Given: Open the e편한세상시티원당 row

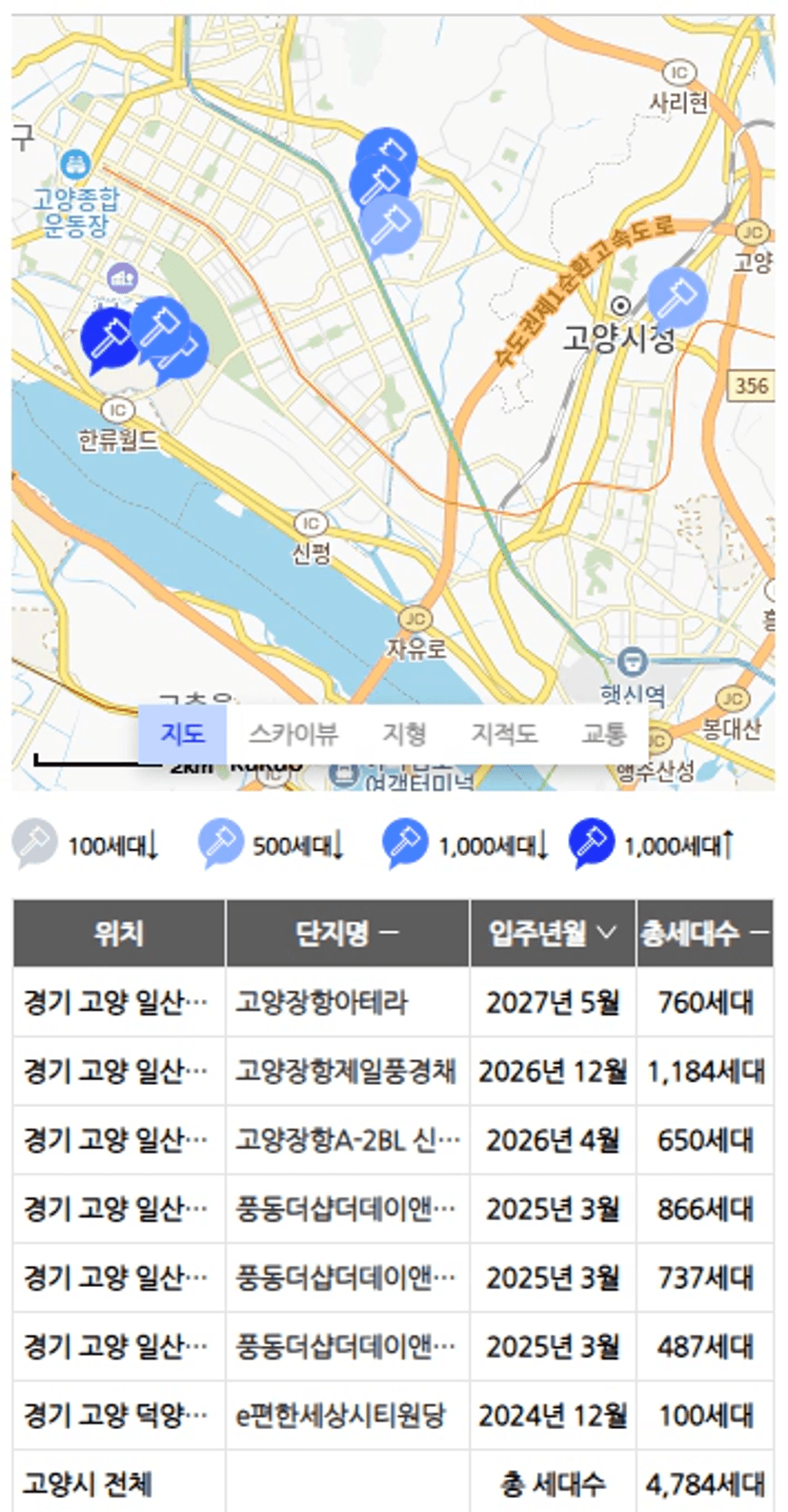Looking at the screenshot, I should (393, 1416).
